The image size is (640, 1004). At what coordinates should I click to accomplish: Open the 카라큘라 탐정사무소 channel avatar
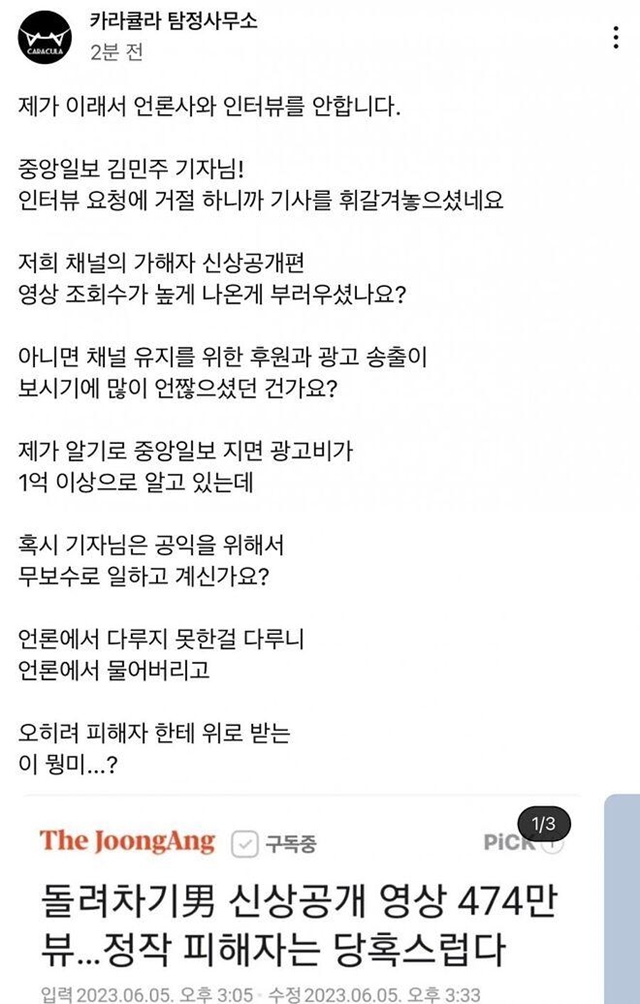(43, 38)
